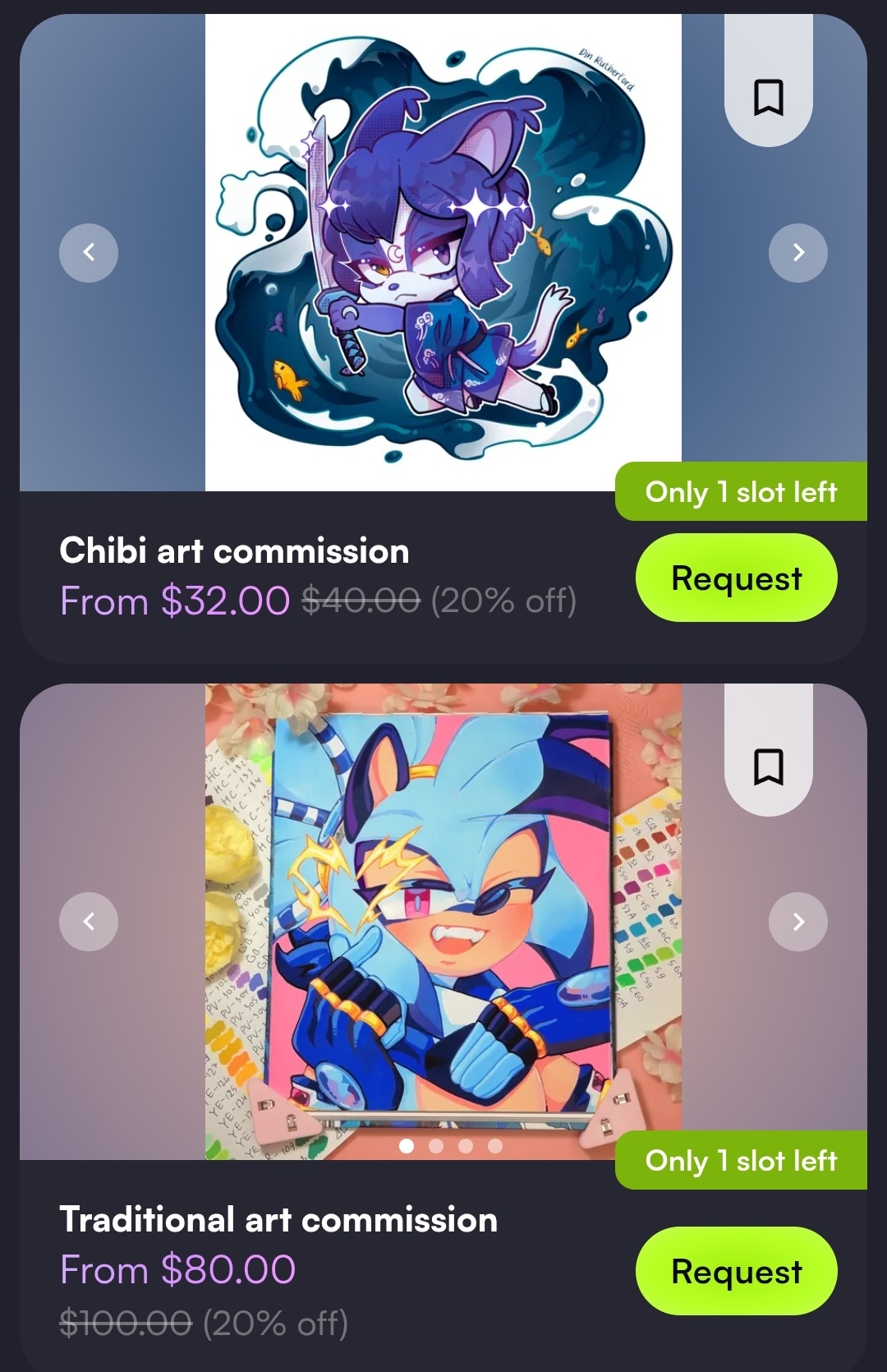Screen dimensions: 887x1372
Task: Bookmark the Chibi art commission
Action: 768,97
